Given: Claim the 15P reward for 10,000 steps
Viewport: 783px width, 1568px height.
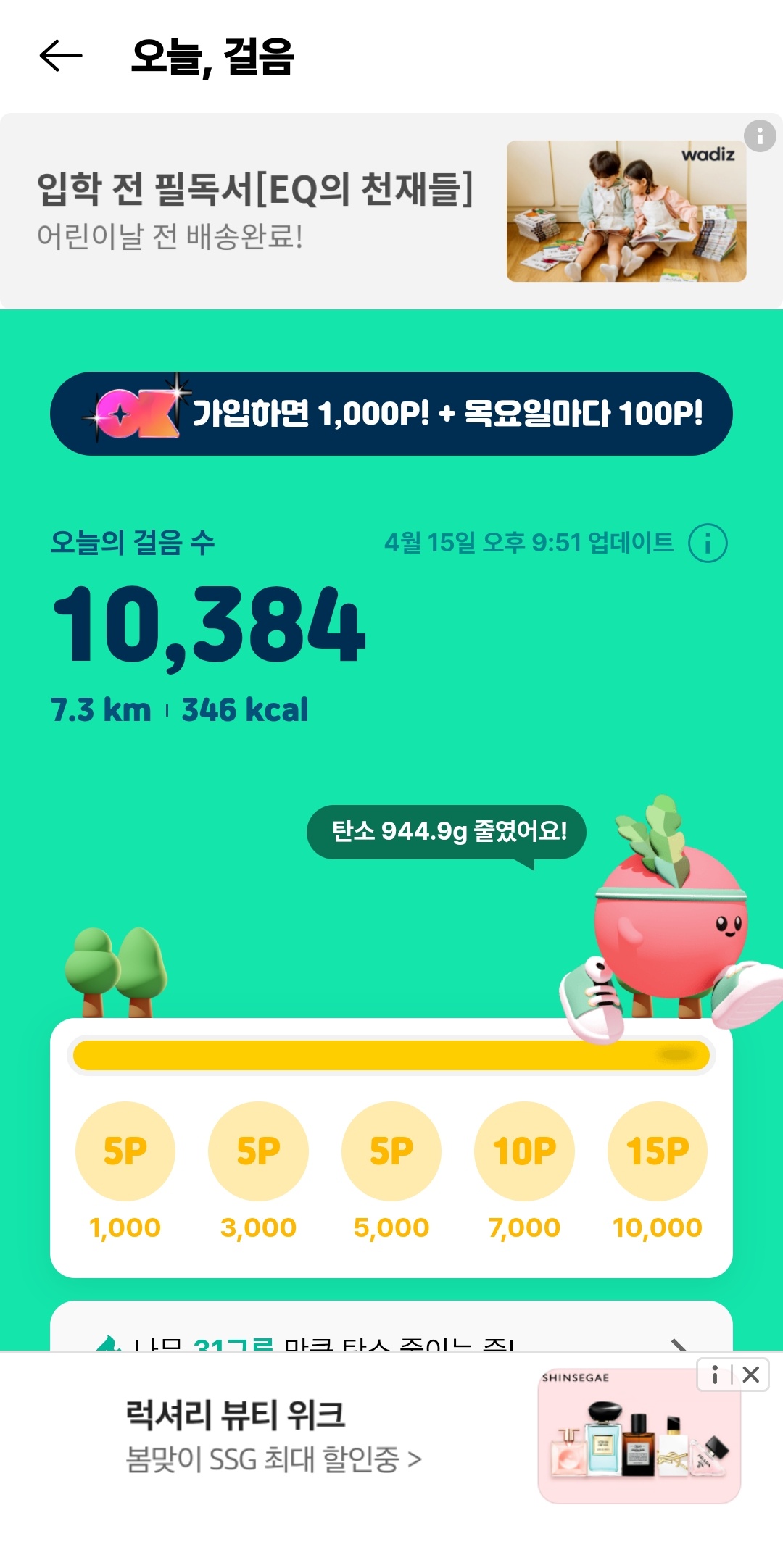Looking at the screenshot, I should (x=658, y=1151).
